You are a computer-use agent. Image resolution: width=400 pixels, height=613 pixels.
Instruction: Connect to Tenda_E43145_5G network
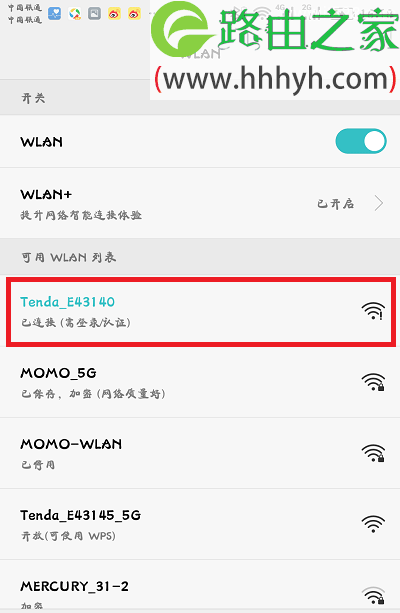pos(200,524)
